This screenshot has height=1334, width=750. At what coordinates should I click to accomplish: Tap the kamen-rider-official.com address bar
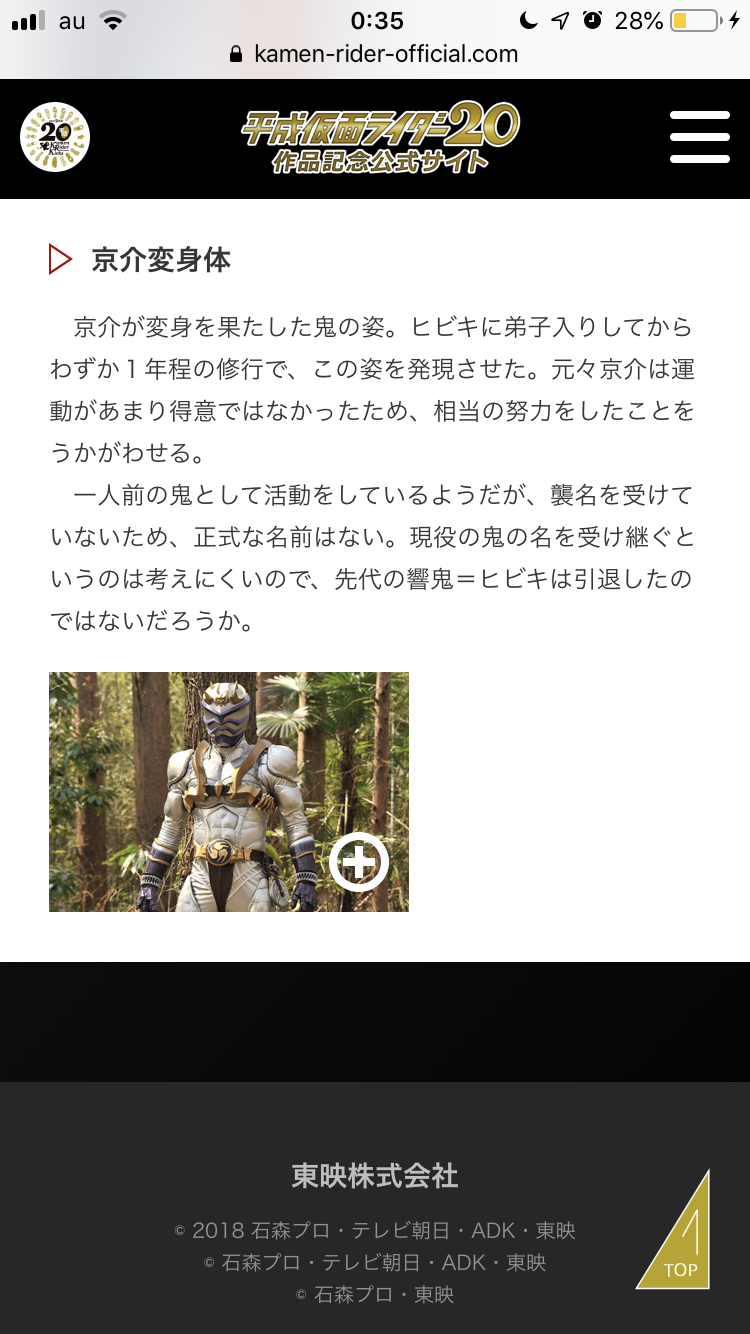click(x=375, y=54)
